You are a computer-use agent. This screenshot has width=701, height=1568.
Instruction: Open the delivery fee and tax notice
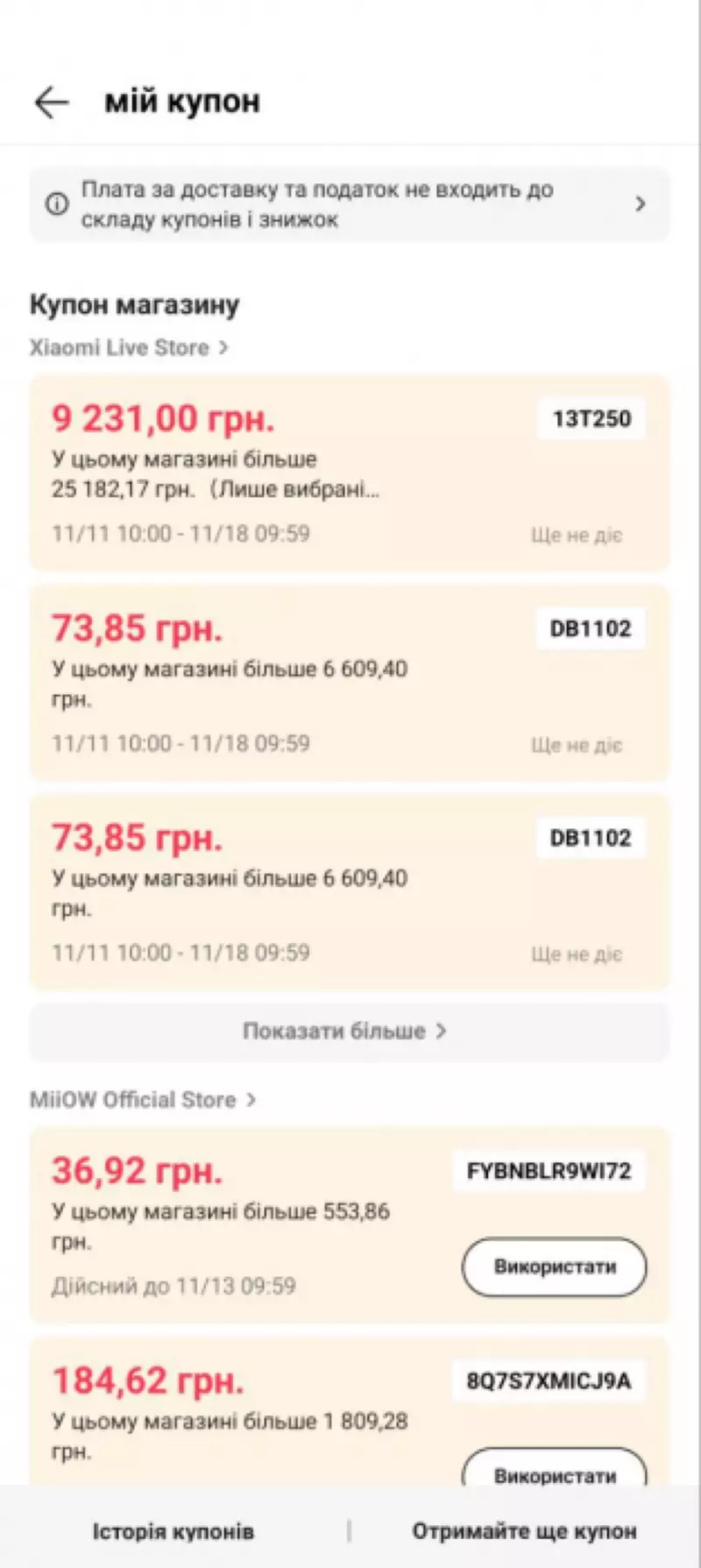click(x=349, y=204)
